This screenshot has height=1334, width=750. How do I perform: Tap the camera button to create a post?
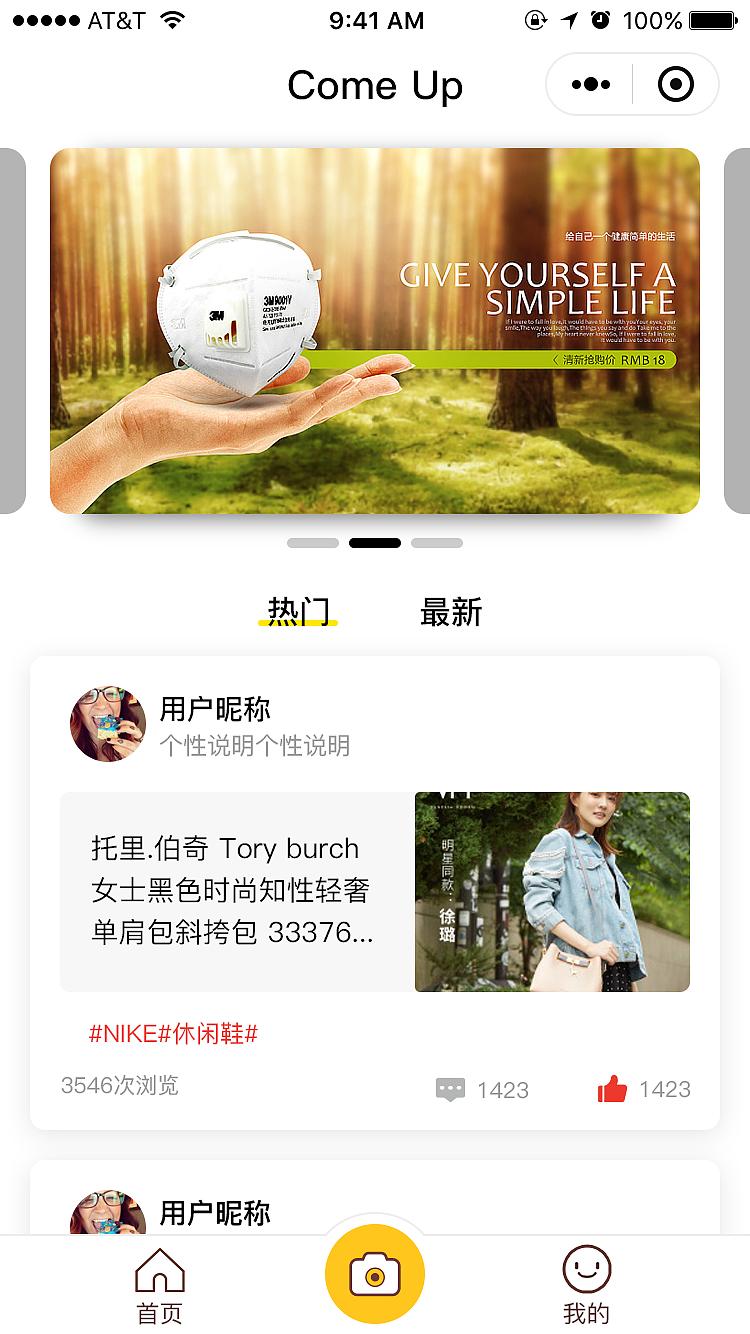(x=374, y=1273)
